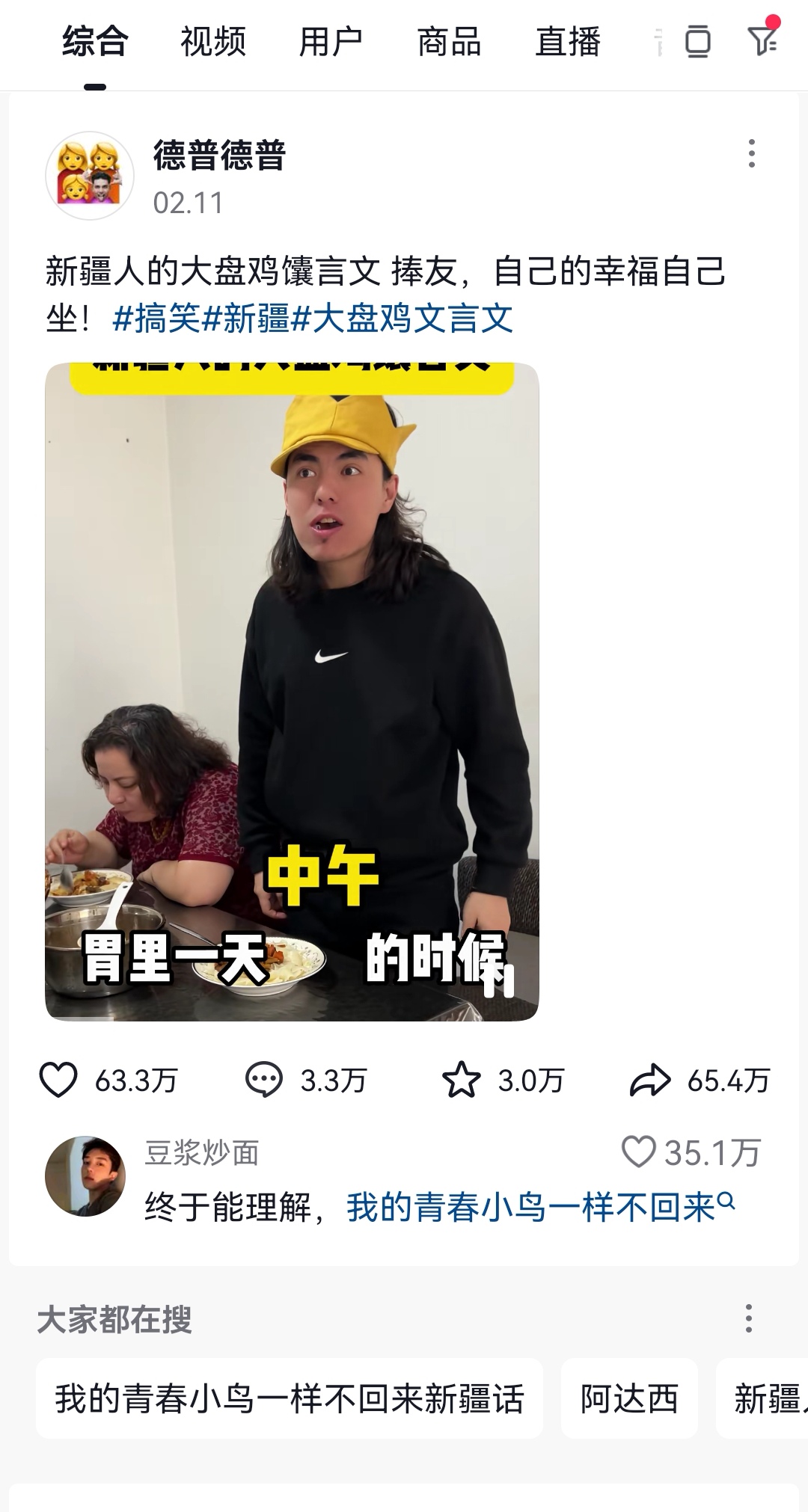Open the 大家都在搜 three-dot menu
This screenshot has width=808, height=1512.
748,1318
